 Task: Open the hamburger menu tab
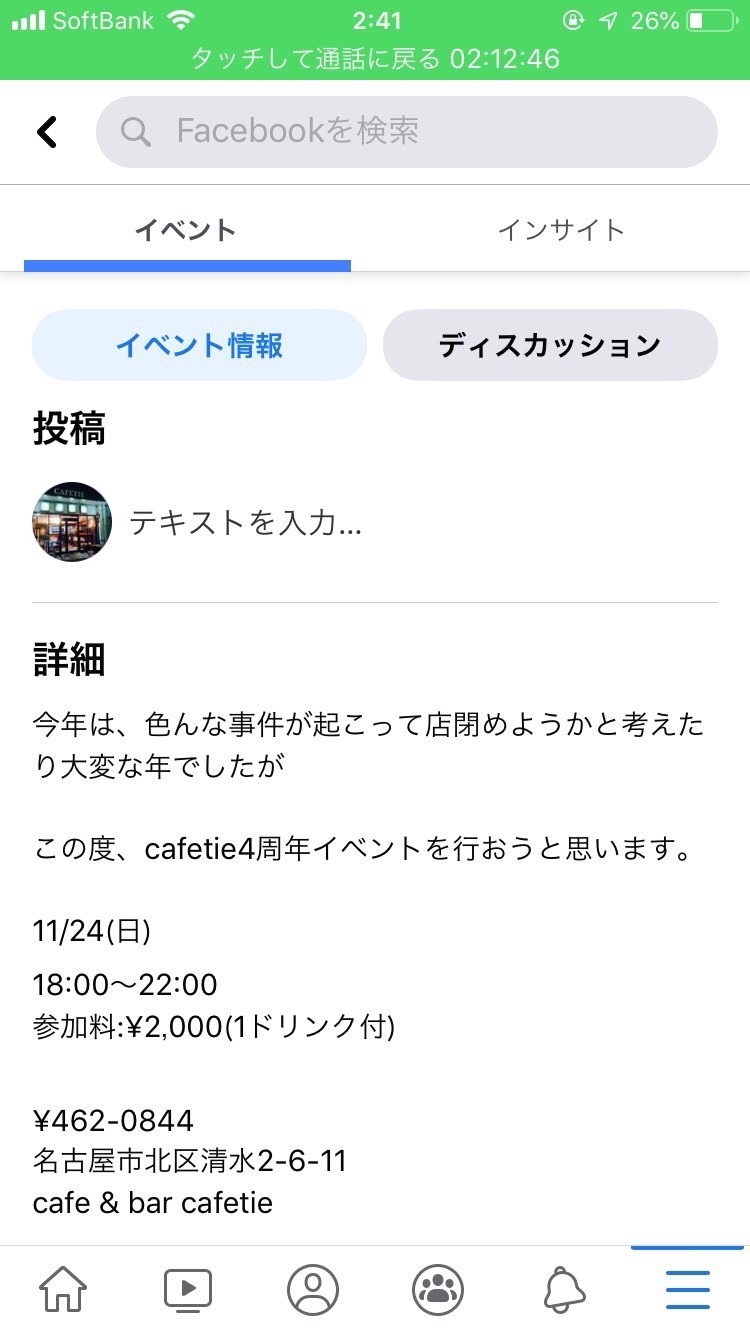pyautogui.click(x=688, y=1289)
